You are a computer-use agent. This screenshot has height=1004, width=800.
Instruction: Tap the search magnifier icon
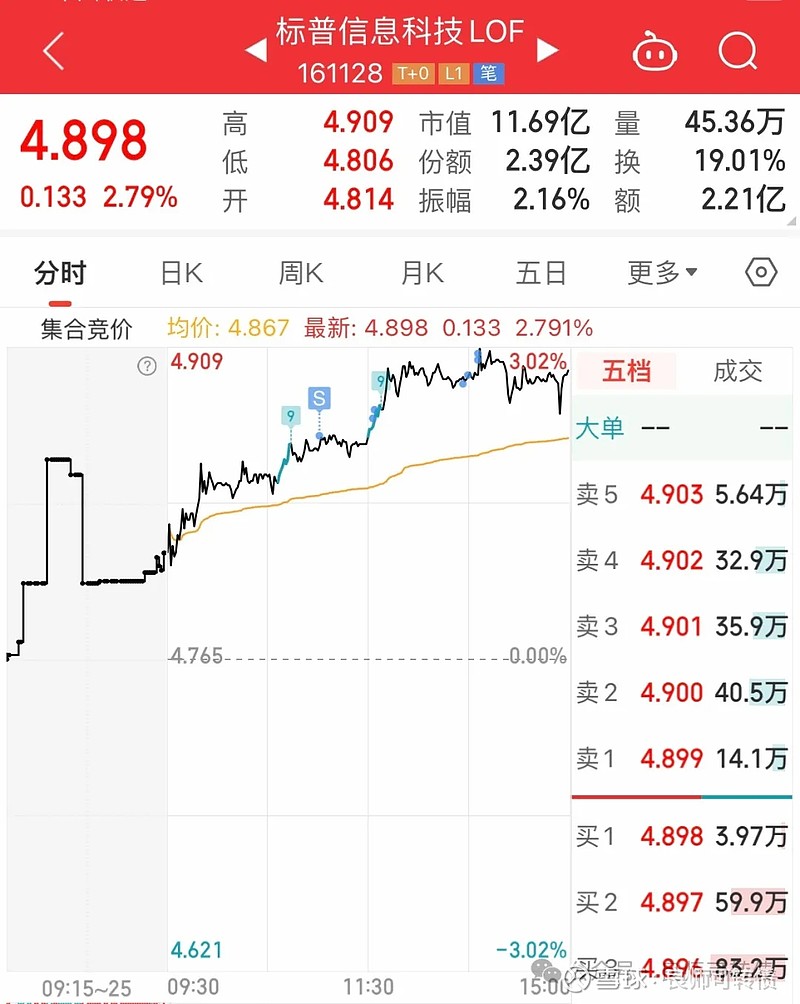coord(737,51)
